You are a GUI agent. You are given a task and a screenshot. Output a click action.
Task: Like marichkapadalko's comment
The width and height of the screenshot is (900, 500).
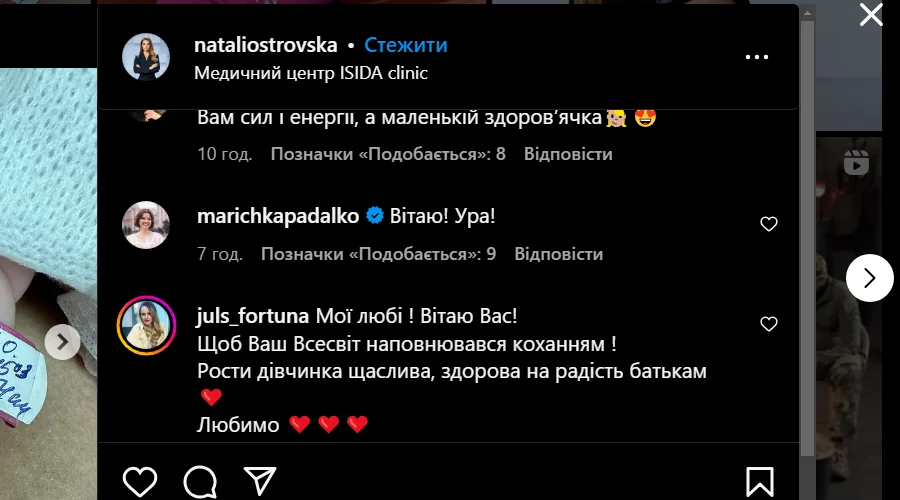click(x=769, y=224)
